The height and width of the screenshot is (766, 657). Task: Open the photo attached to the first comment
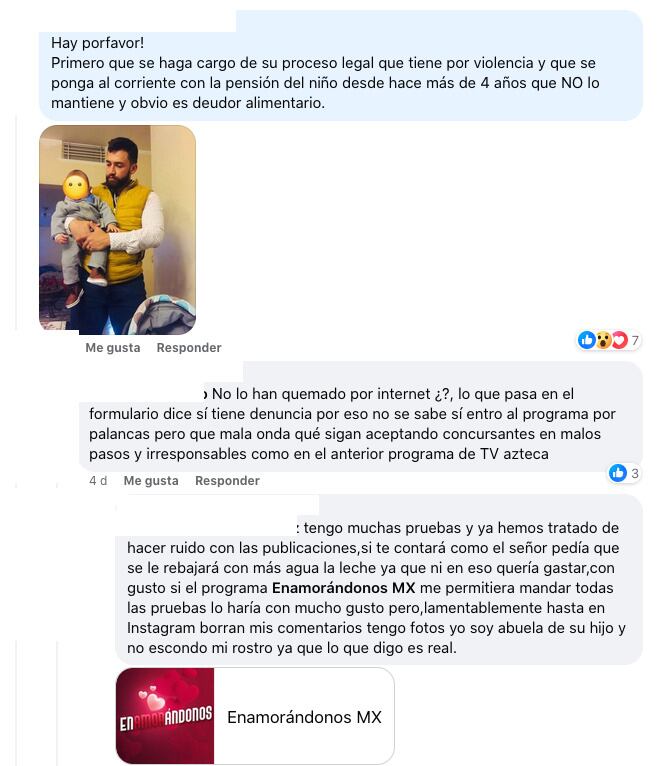[117, 229]
